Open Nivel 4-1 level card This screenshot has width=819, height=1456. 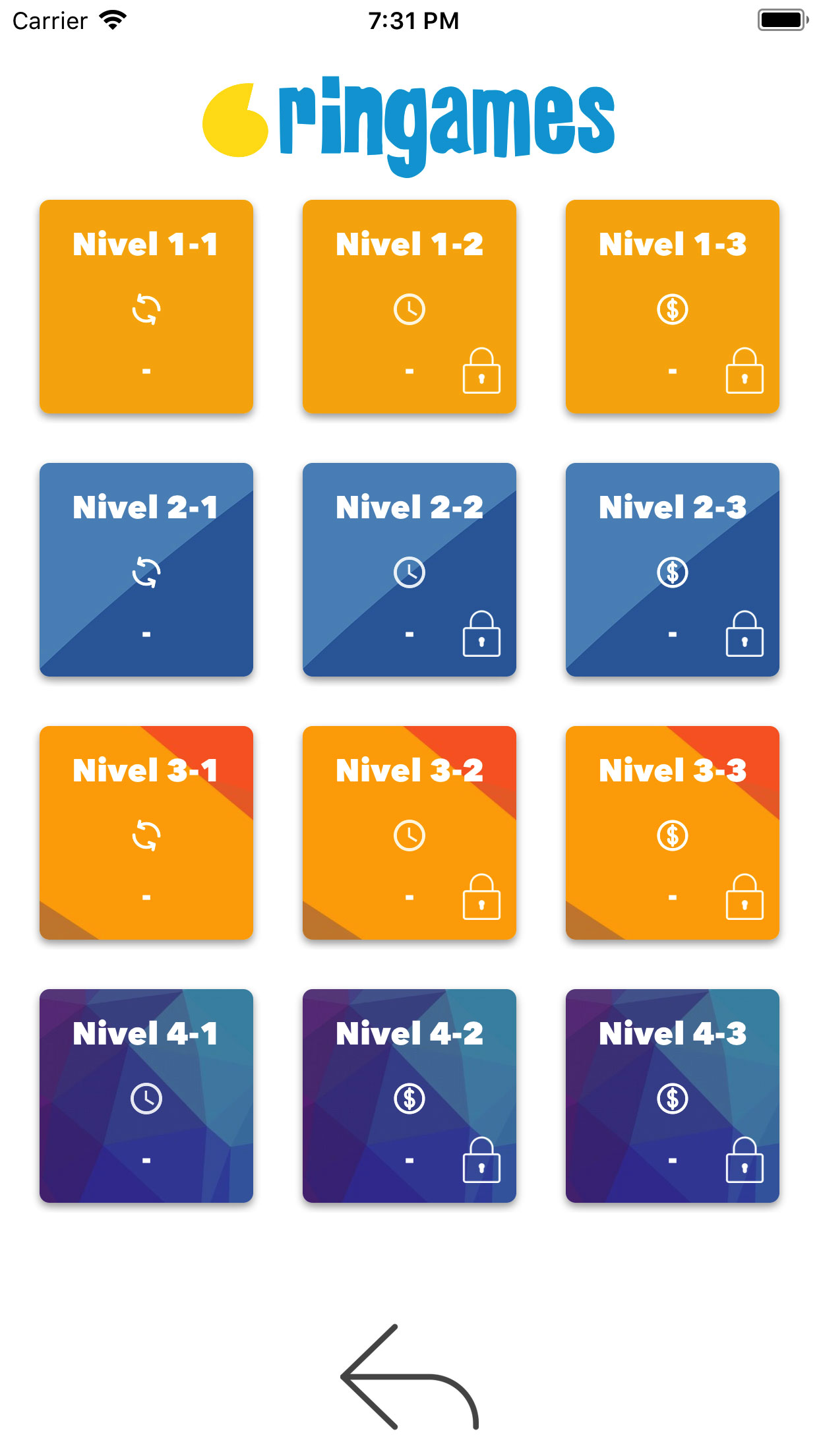pos(146,1096)
